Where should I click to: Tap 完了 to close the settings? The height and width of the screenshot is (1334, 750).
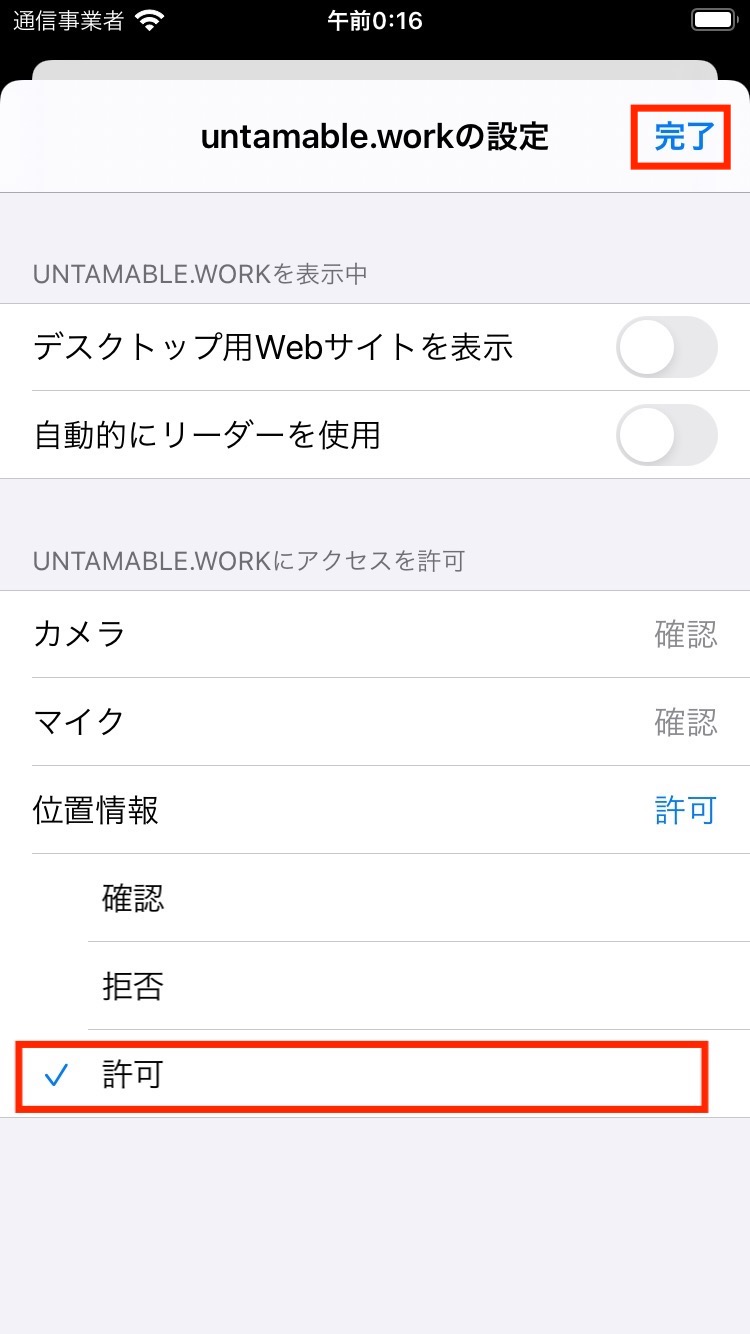684,137
